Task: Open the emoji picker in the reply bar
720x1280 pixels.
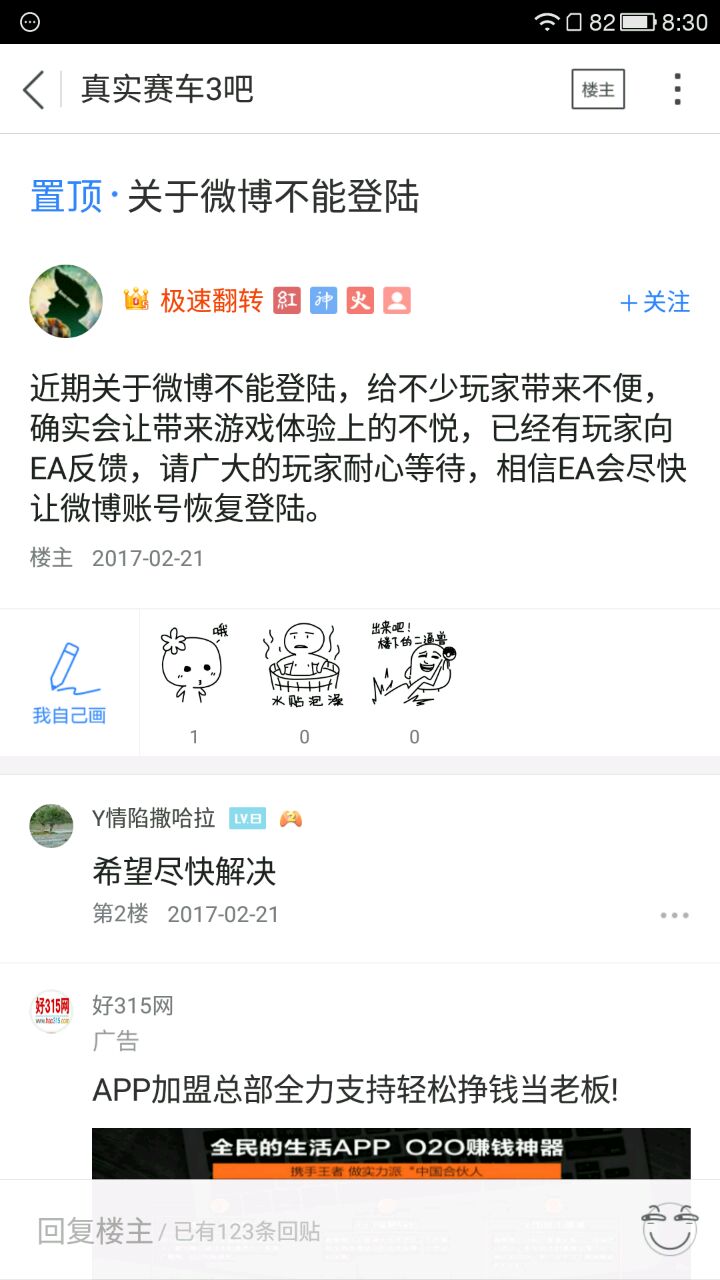Action: [669, 1229]
